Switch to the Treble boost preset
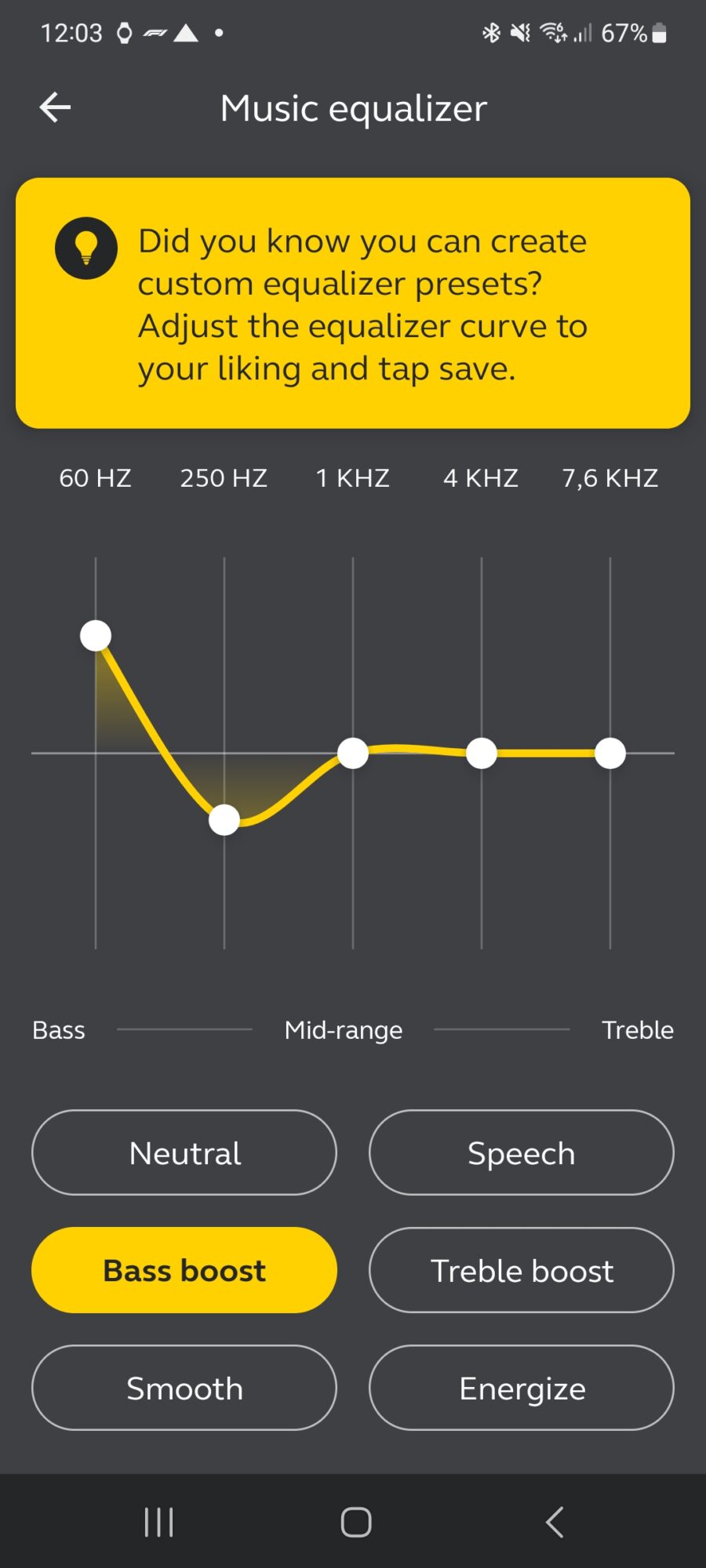 coord(521,1270)
